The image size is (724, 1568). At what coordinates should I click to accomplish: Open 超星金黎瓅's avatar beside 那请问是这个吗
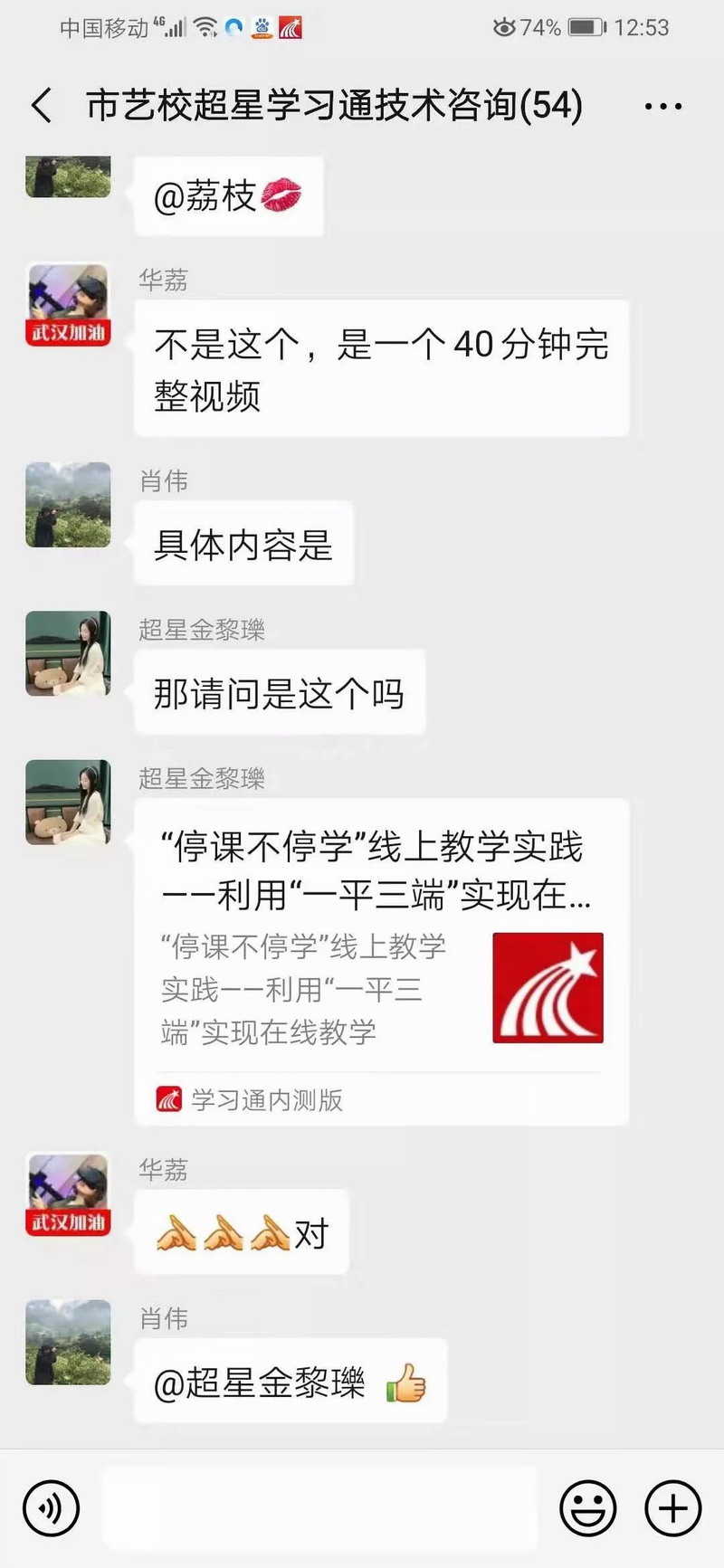pos(68,653)
